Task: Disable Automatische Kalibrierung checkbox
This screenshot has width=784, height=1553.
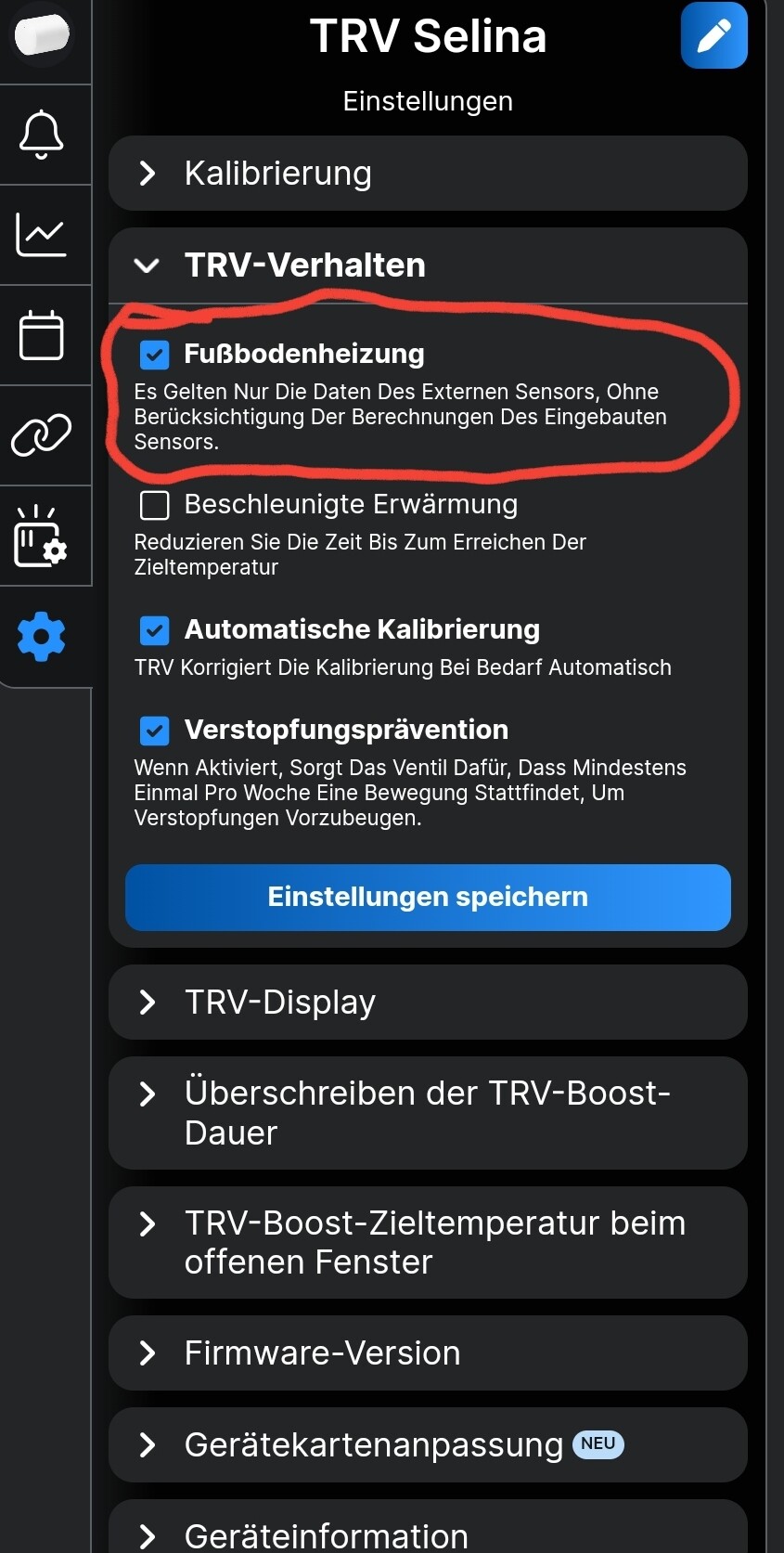Action: click(154, 630)
